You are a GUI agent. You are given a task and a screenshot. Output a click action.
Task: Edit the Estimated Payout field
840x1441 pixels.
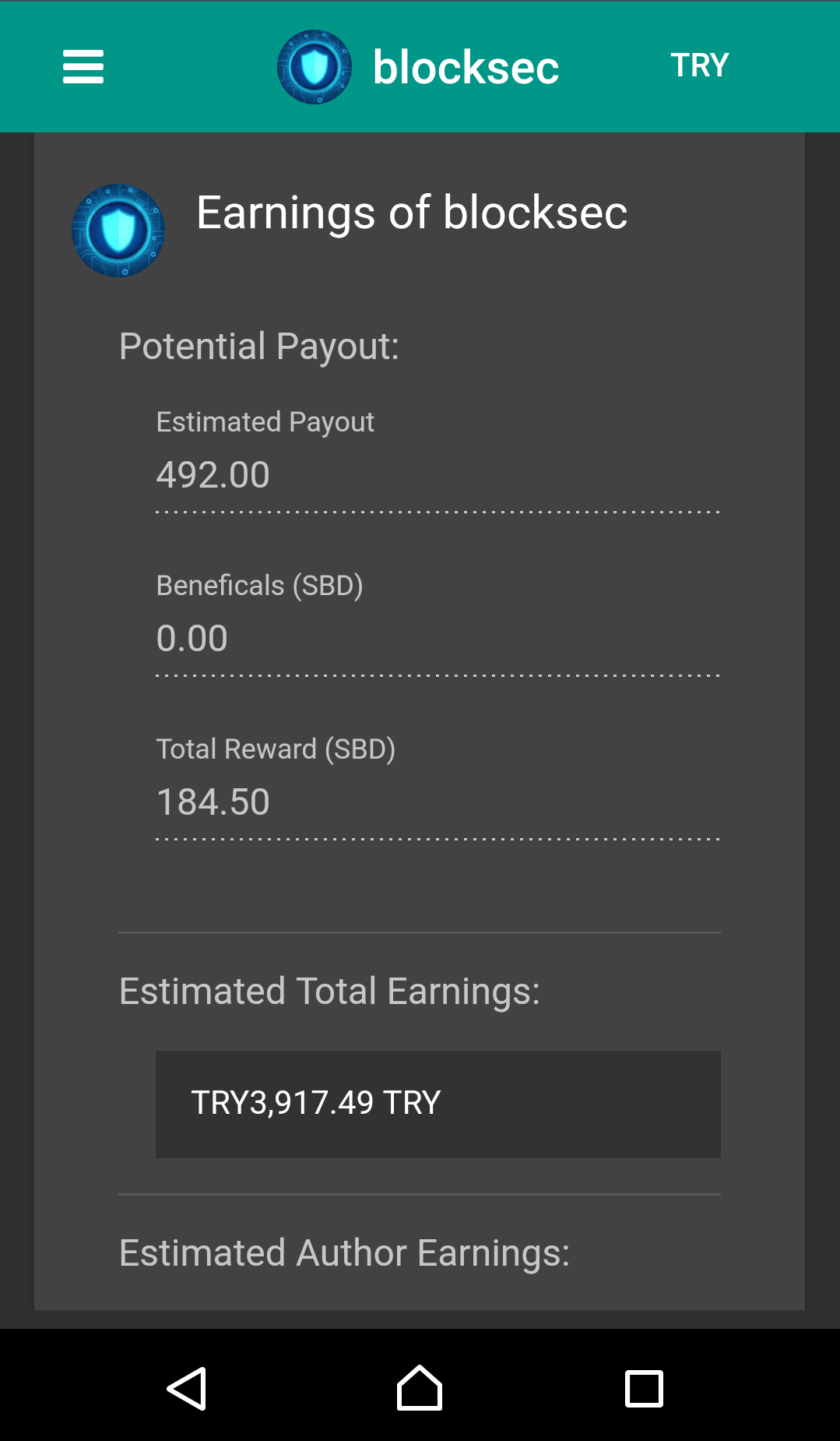coord(438,475)
